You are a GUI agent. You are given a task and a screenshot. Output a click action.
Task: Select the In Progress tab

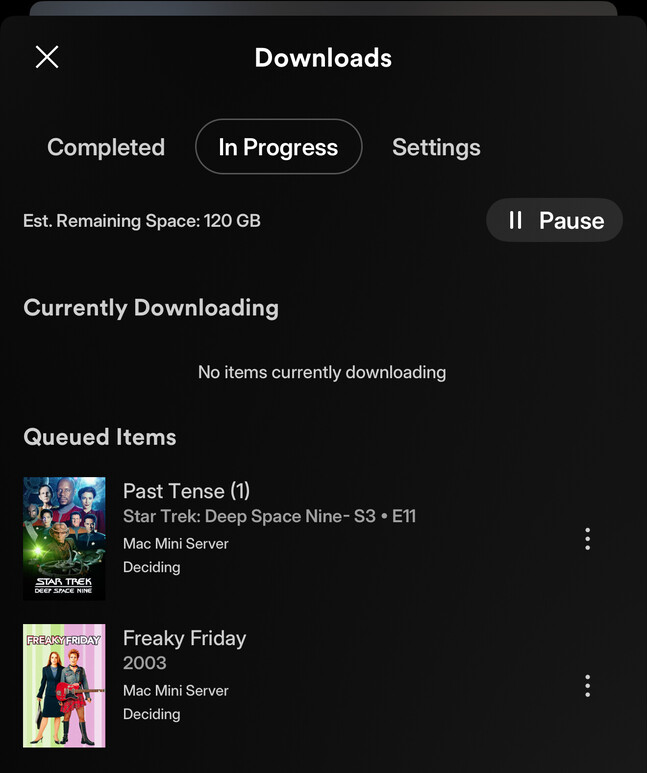click(278, 147)
